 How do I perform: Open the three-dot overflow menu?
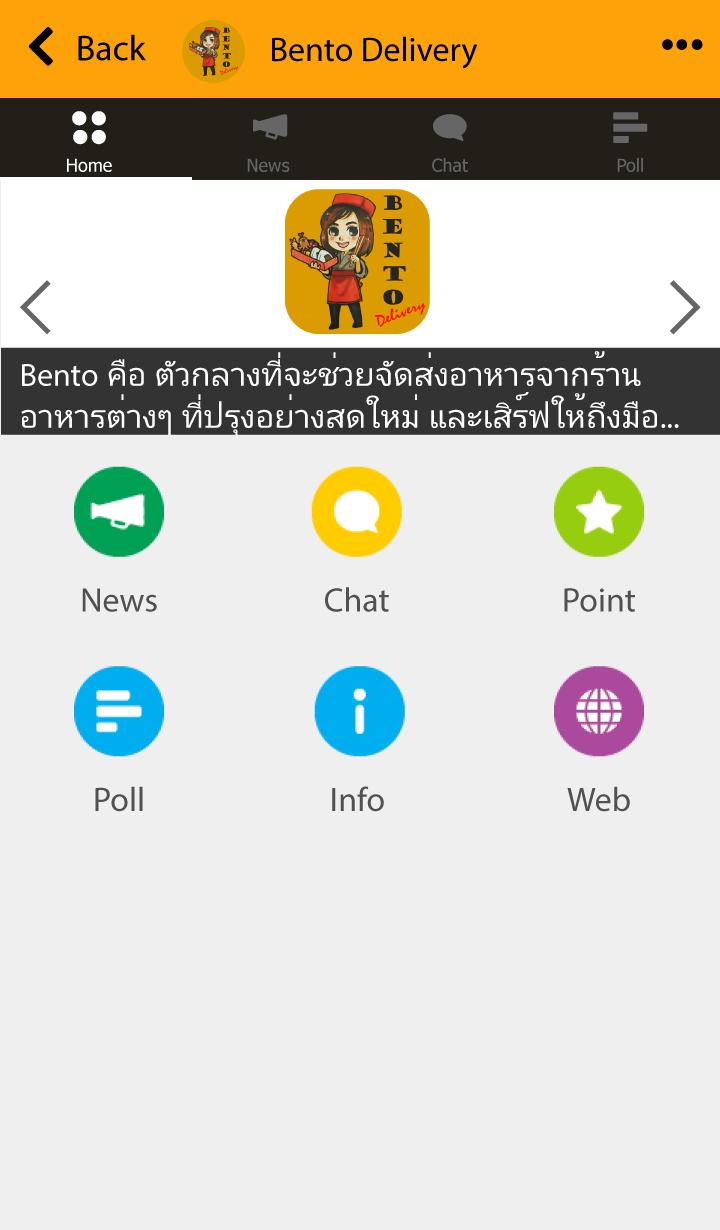(x=682, y=45)
